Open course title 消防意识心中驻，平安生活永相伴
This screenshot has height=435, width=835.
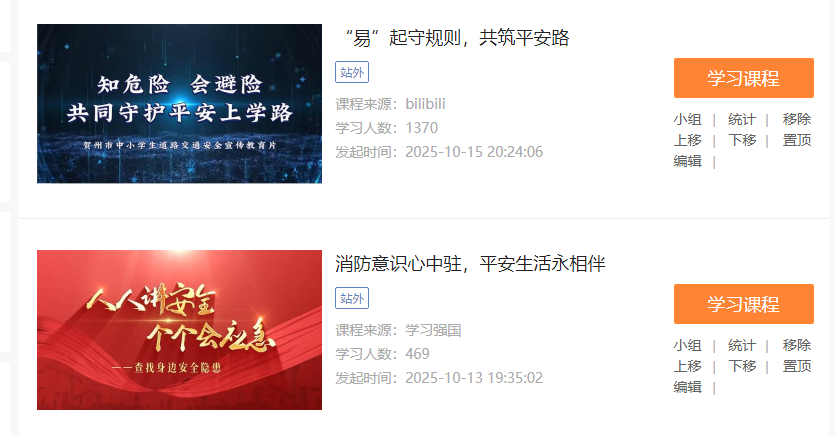click(x=470, y=264)
